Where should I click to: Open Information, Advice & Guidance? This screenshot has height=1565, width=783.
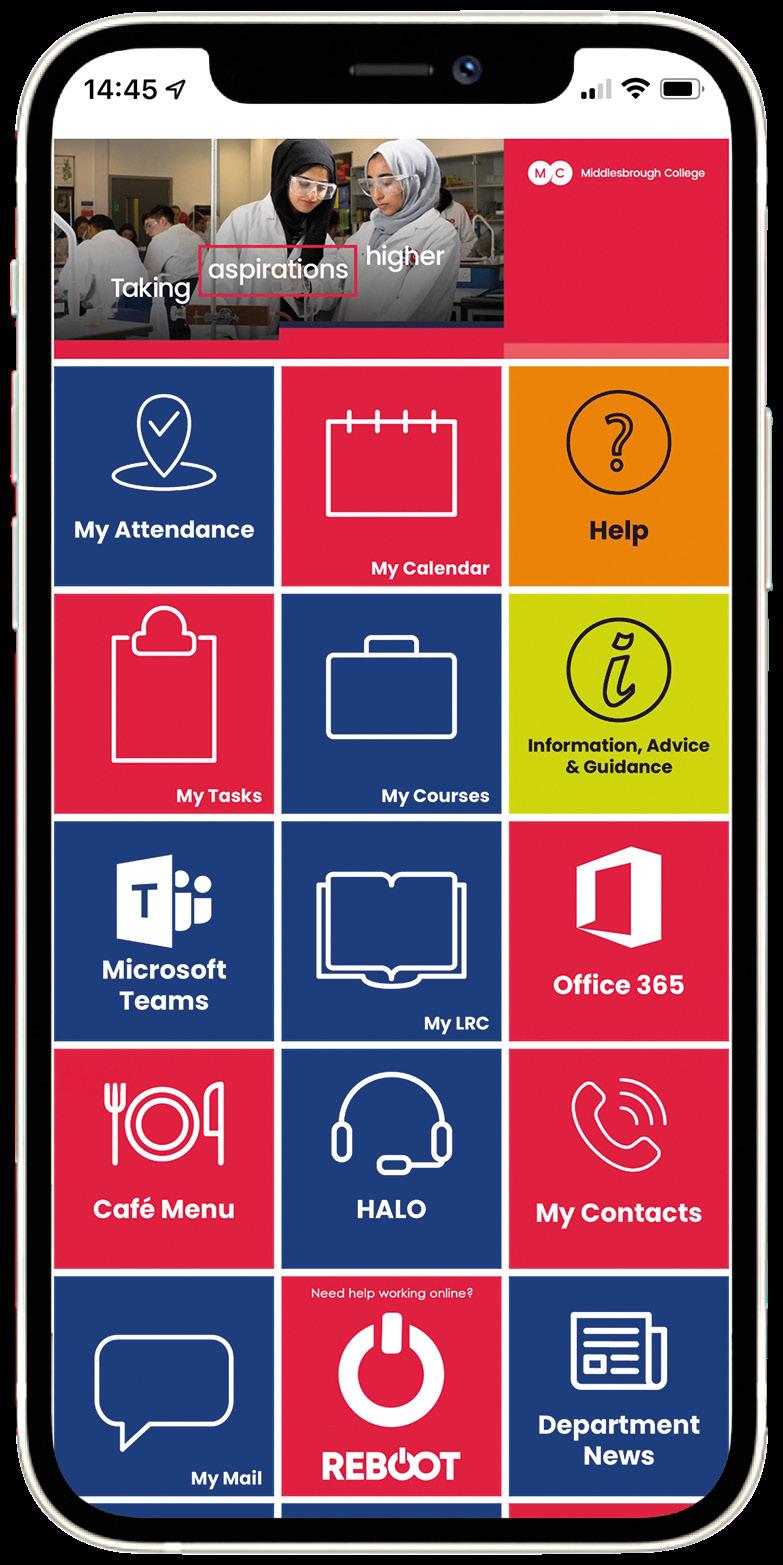(619, 703)
